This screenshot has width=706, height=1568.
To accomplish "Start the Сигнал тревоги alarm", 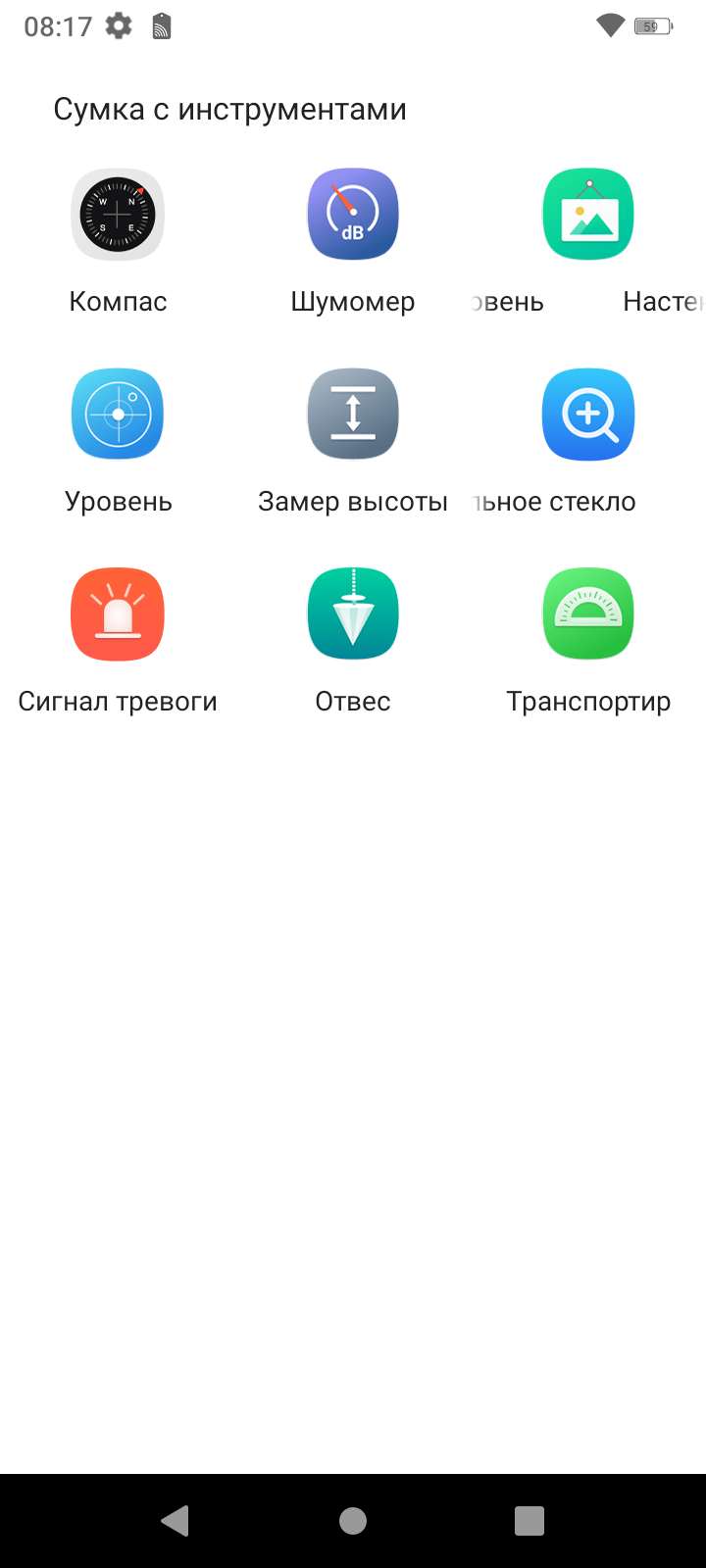I will point(118,614).
